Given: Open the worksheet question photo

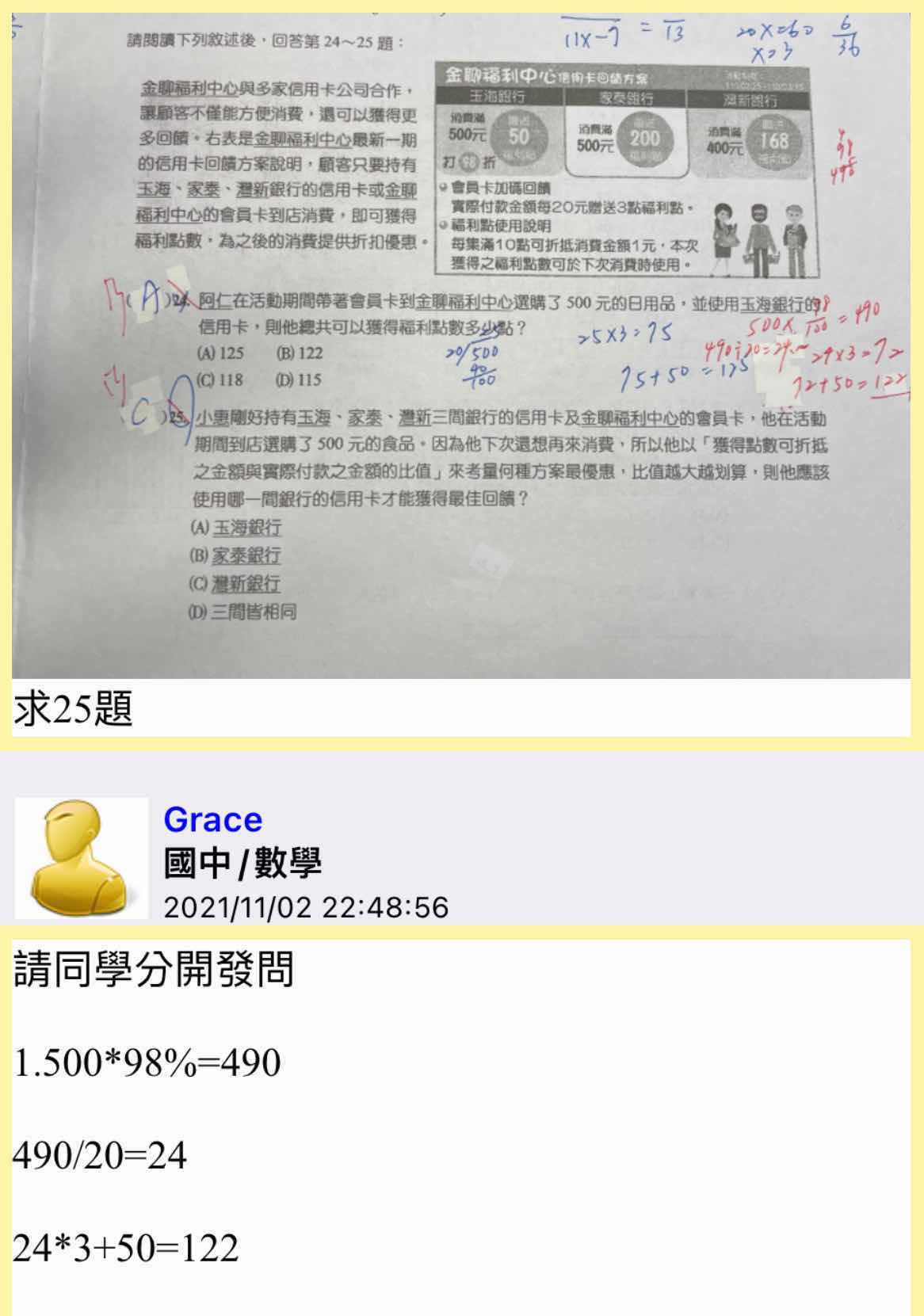Looking at the screenshot, I should [461, 345].
